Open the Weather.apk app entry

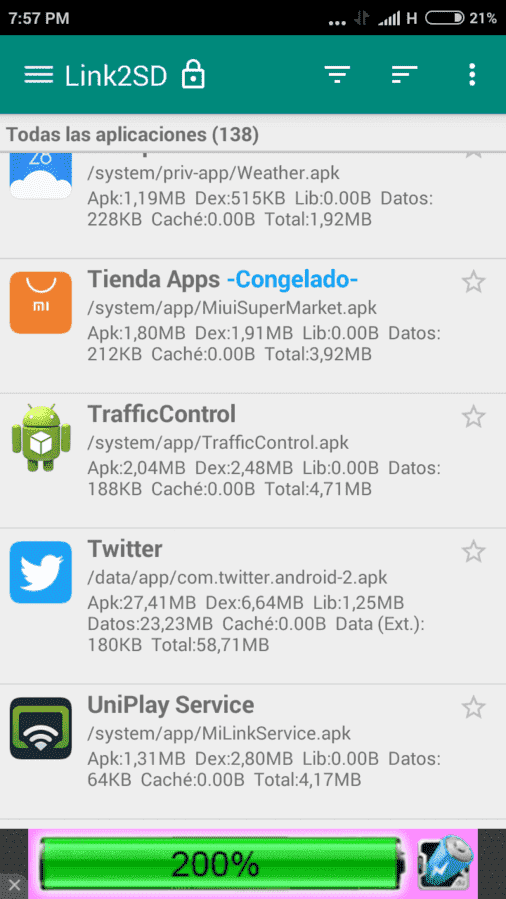tap(253, 205)
